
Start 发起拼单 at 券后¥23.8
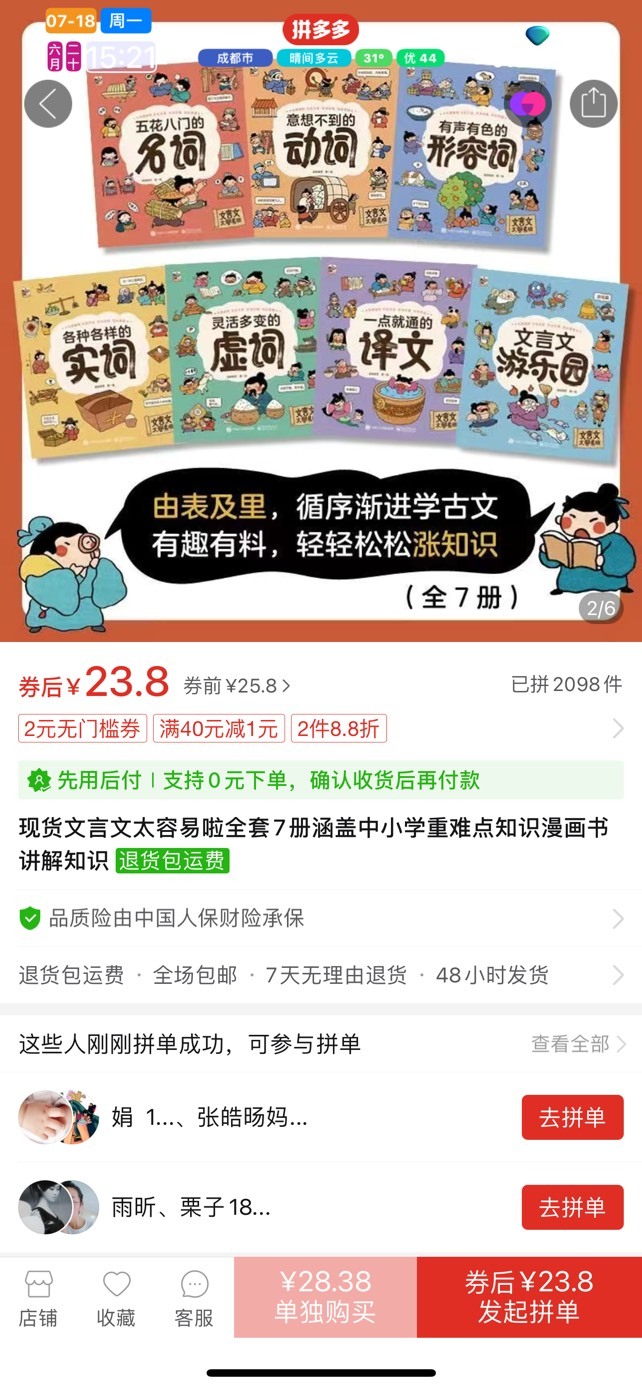529,1297
